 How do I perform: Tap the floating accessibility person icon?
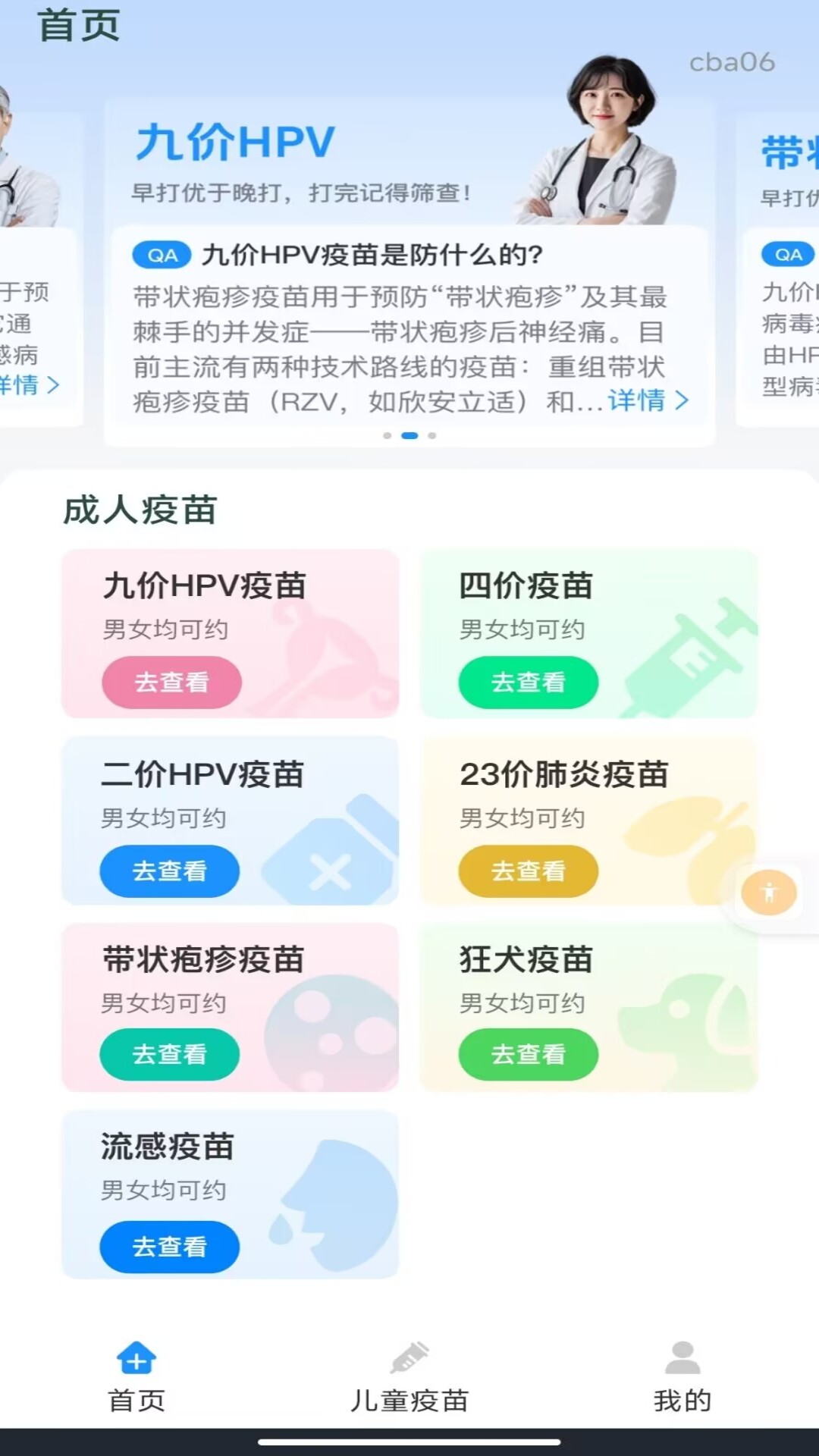pos(768,893)
